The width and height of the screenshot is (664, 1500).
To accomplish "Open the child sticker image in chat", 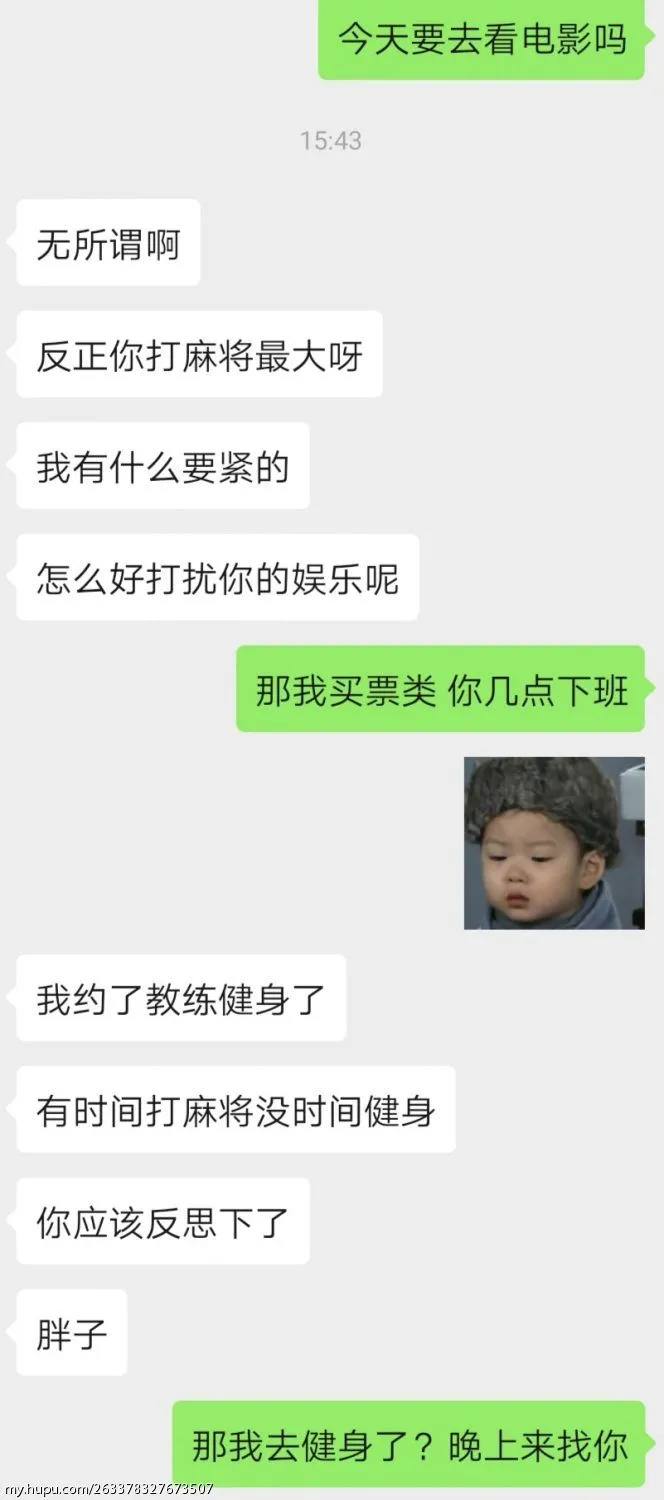I will pyautogui.click(x=554, y=843).
